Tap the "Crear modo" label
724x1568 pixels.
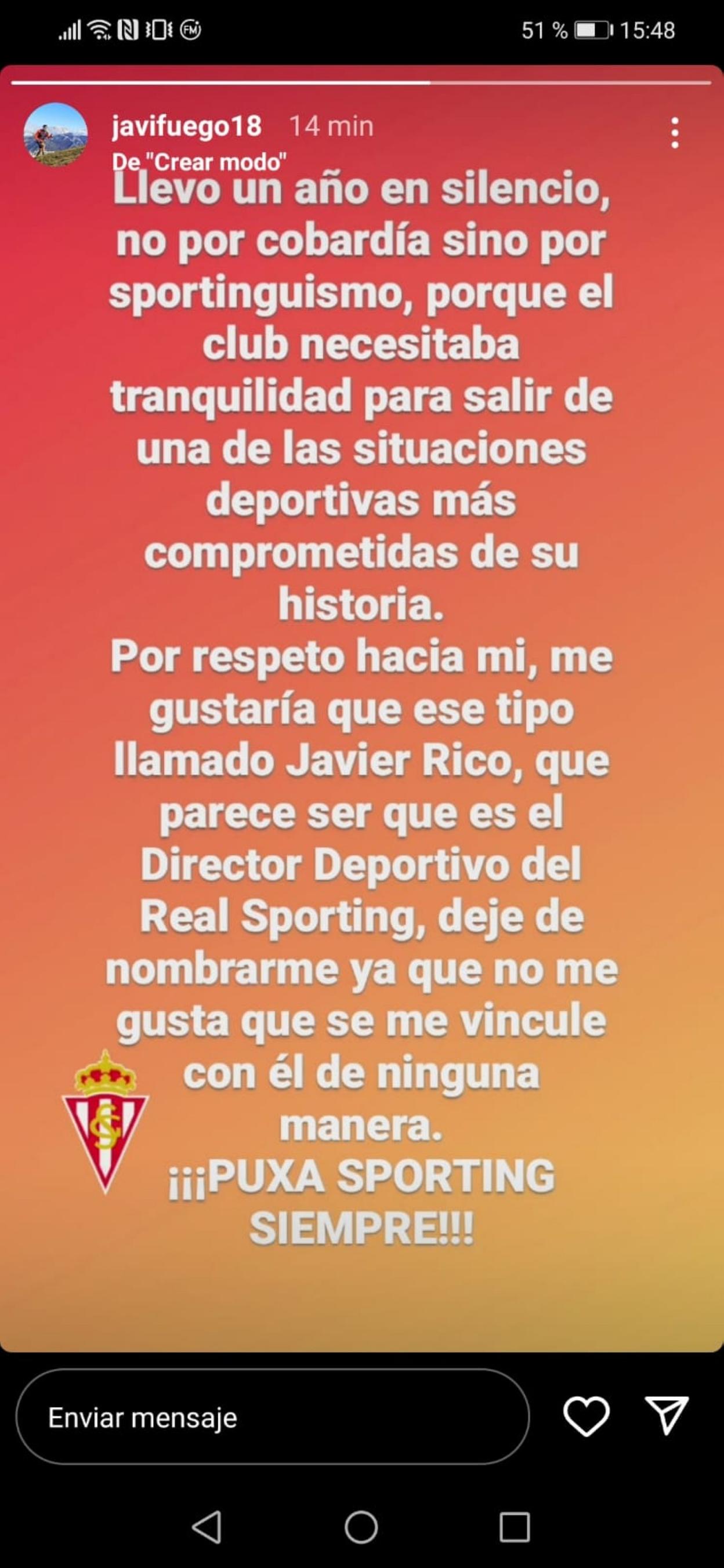(x=200, y=162)
